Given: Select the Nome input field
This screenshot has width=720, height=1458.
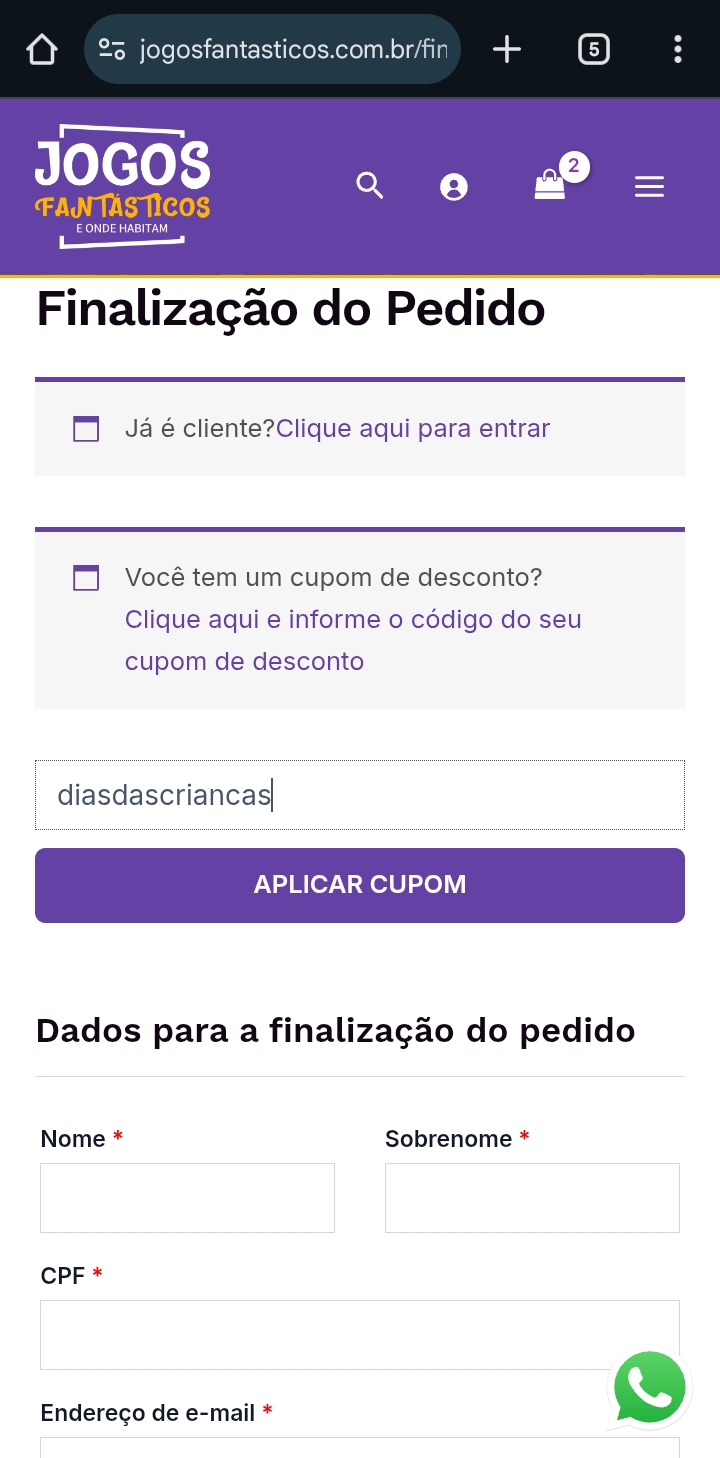Looking at the screenshot, I should [187, 1197].
